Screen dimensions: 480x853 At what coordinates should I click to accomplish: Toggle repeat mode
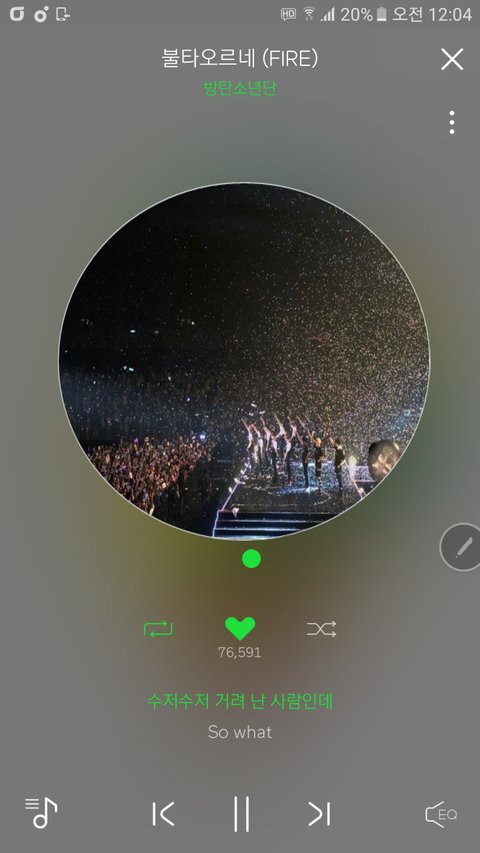[x=158, y=629]
